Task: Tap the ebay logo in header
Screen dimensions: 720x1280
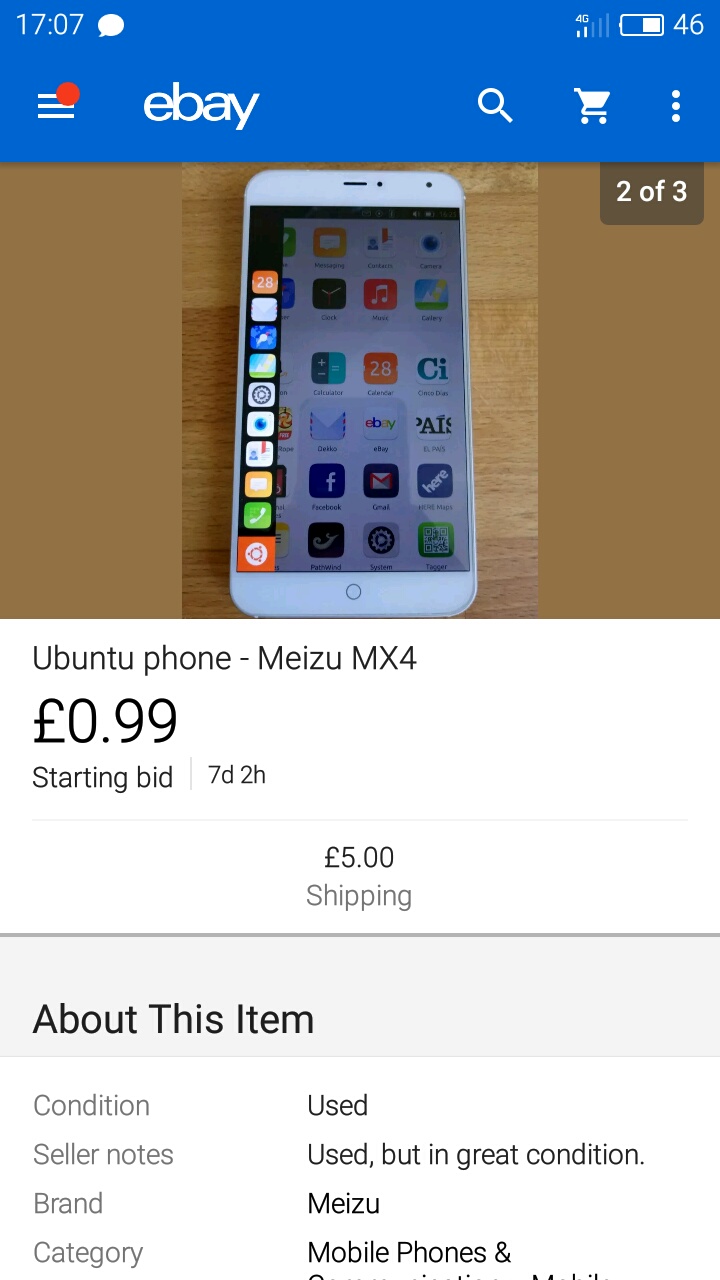Action: [x=201, y=105]
